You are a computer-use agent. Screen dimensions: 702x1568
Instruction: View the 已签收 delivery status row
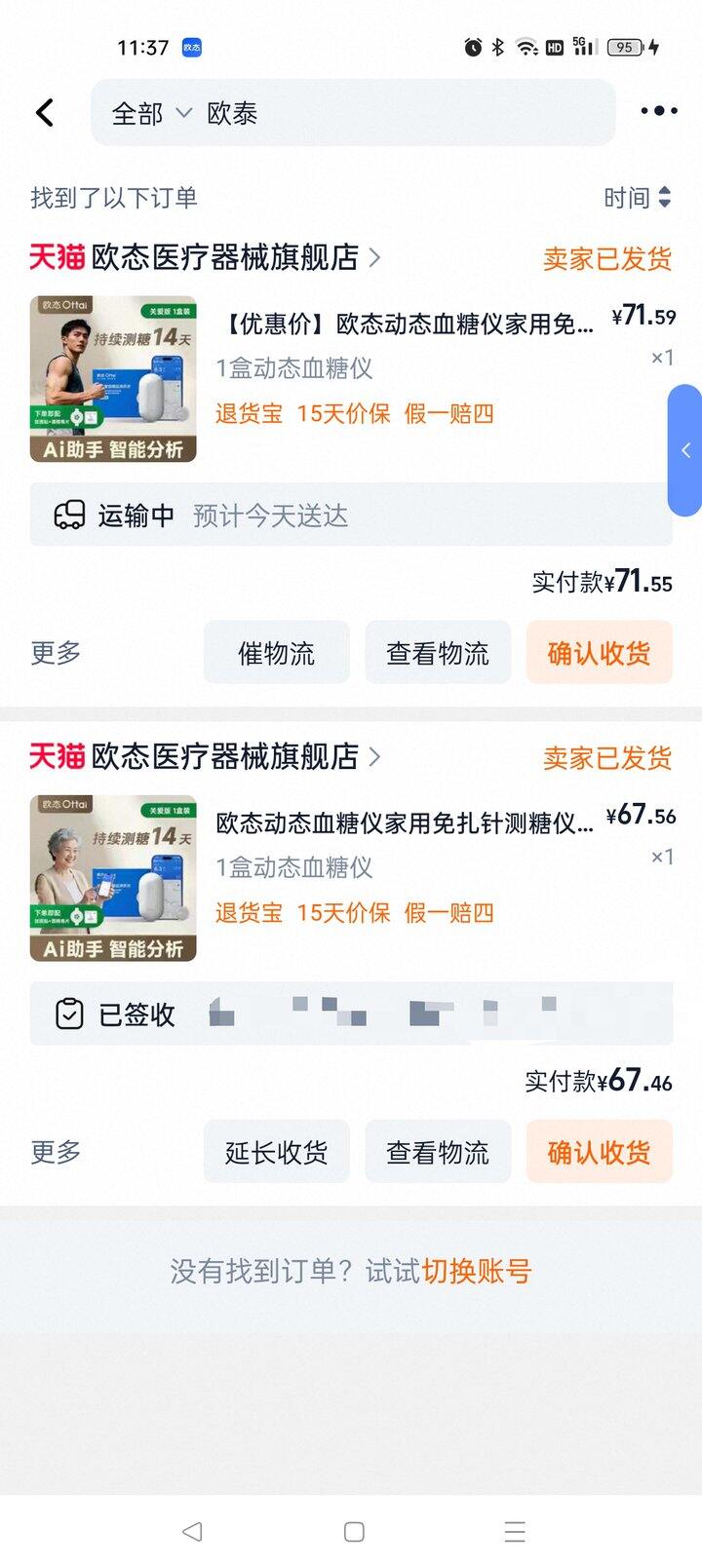(x=351, y=1014)
